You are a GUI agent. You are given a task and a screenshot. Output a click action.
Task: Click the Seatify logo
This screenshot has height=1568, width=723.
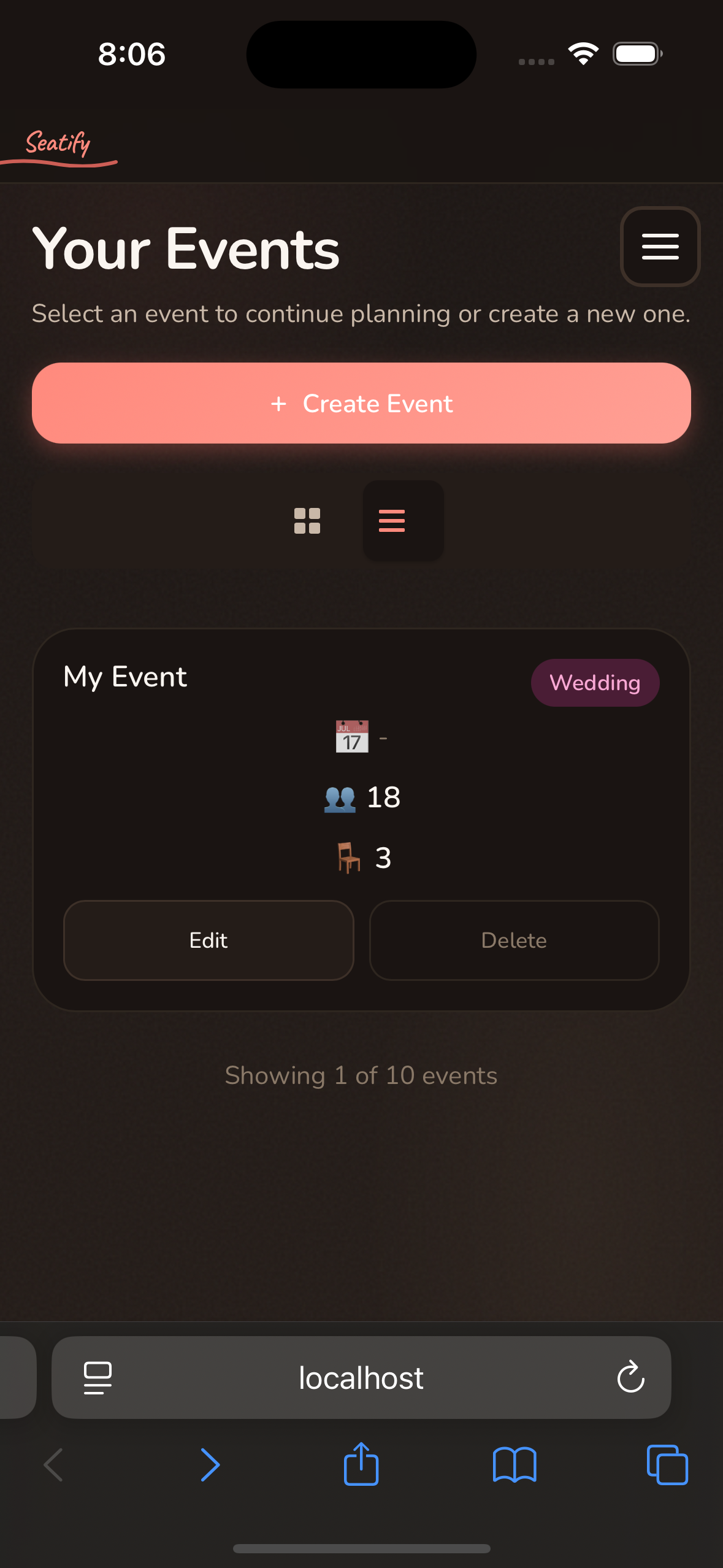[57, 145]
